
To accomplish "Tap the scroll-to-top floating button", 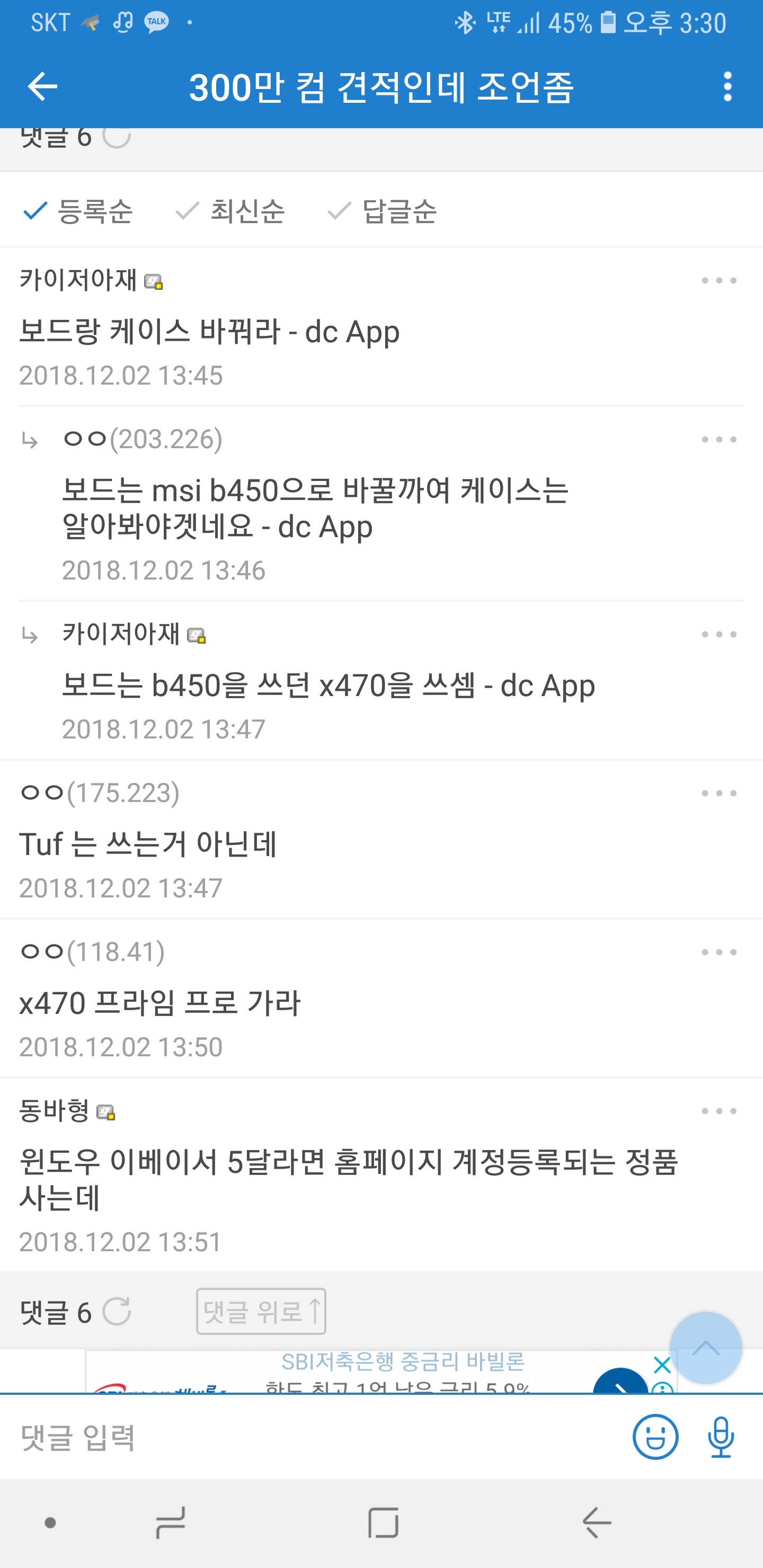I will point(706,1348).
